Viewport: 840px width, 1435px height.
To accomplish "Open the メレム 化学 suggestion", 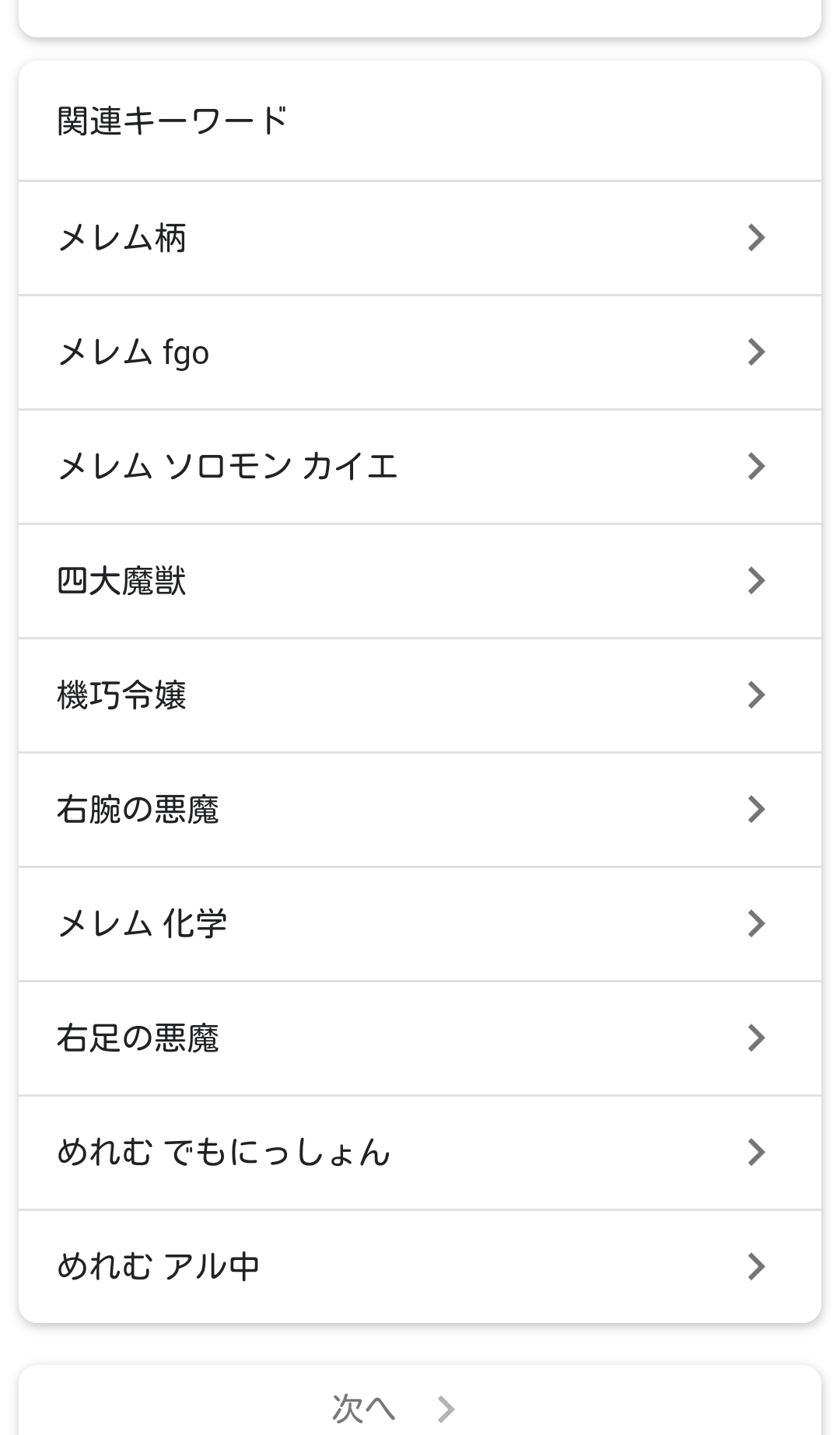I will [419, 924].
